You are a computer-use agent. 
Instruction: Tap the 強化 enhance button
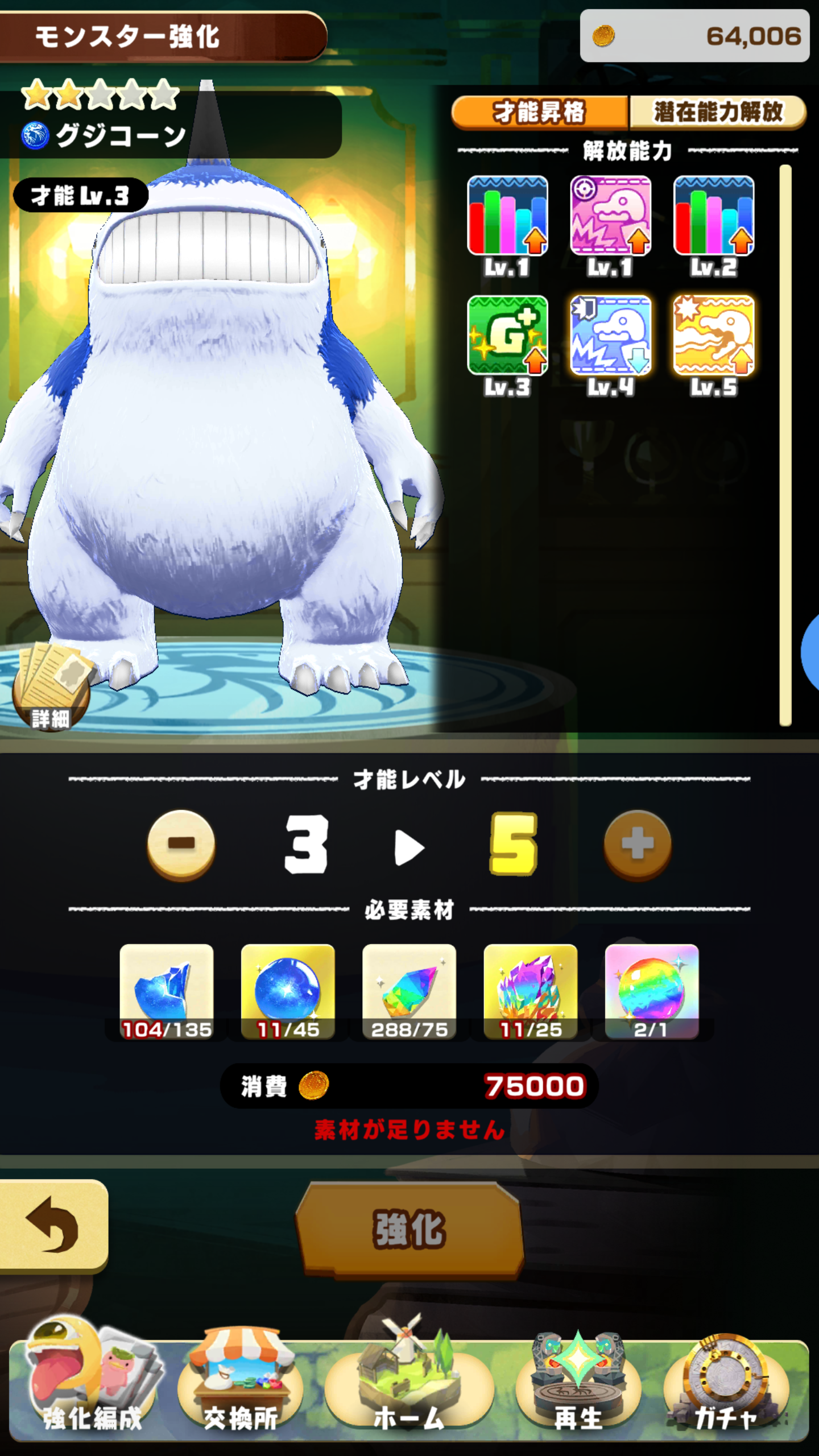pos(409,1230)
